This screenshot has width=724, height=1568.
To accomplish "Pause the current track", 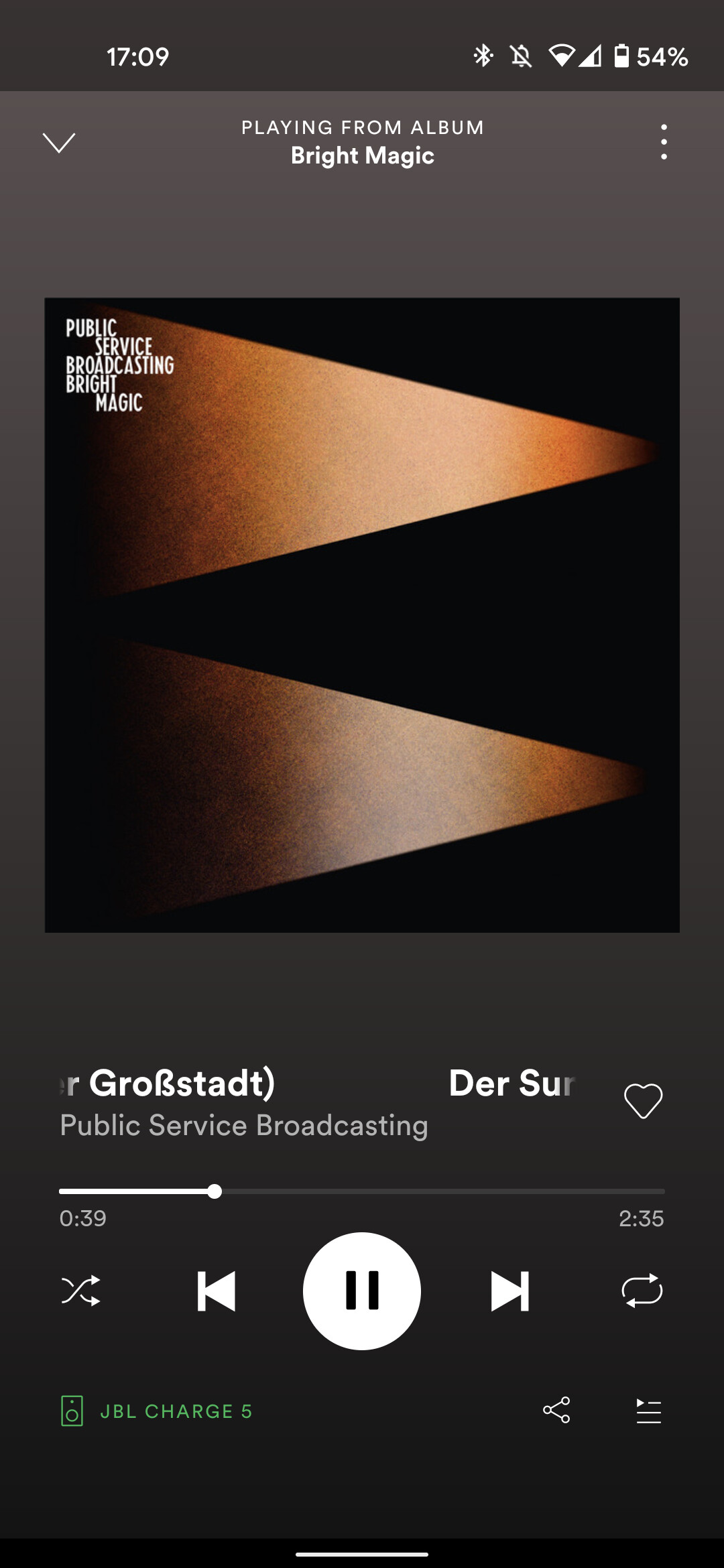I will tap(362, 1291).
